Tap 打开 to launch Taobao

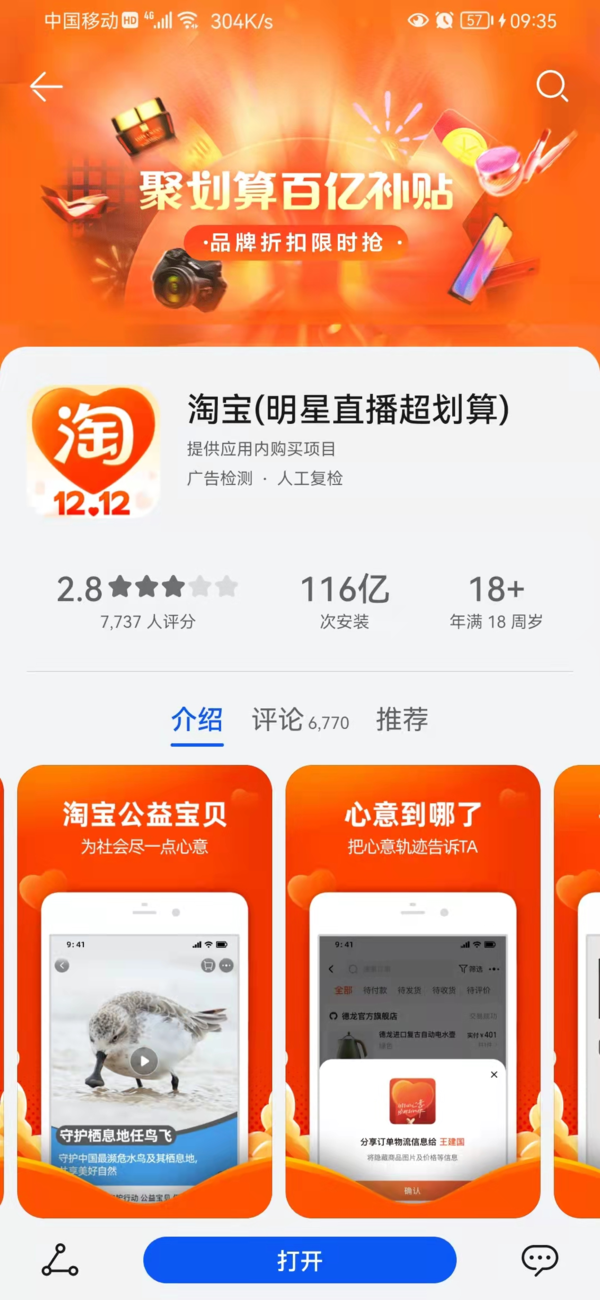pos(299,1260)
